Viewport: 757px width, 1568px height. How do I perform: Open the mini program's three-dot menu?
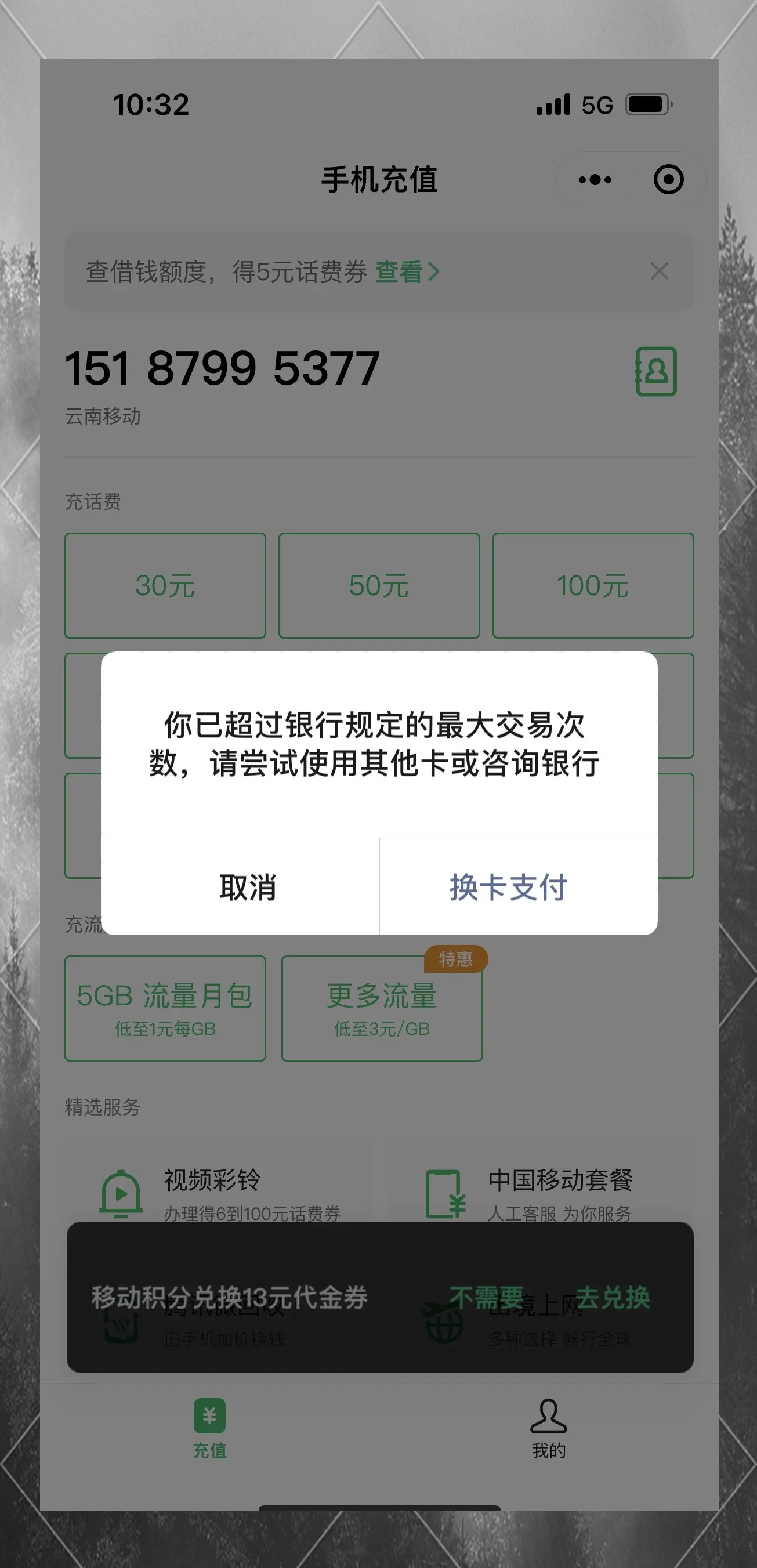pos(595,180)
